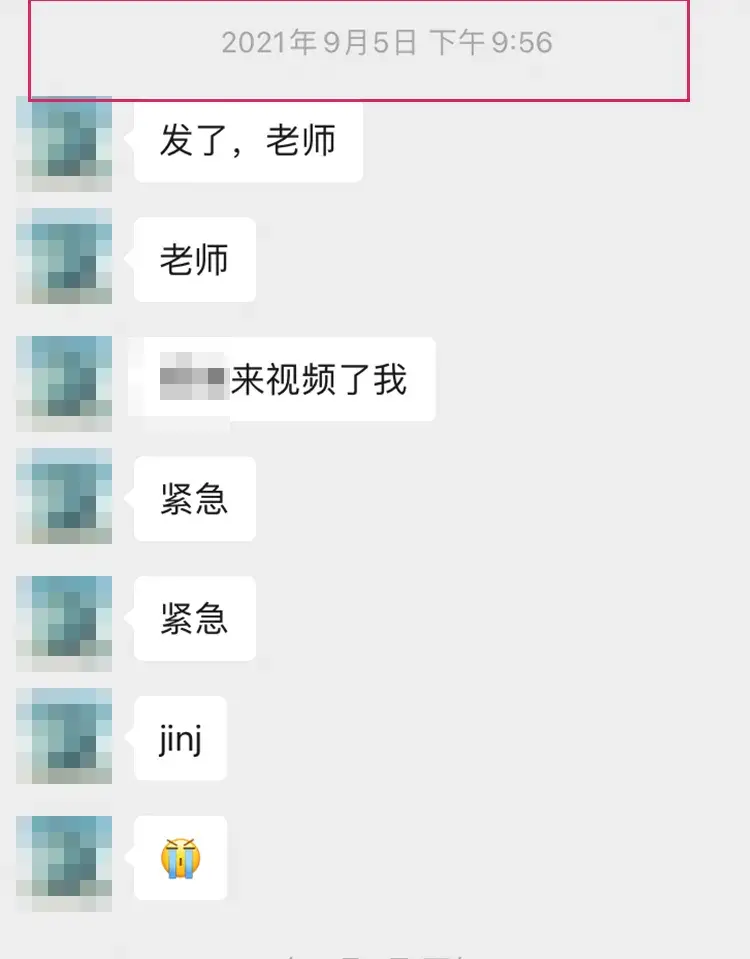Click the "老师" message bubble
The image size is (750, 959).
pyautogui.click(x=194, y=258)
